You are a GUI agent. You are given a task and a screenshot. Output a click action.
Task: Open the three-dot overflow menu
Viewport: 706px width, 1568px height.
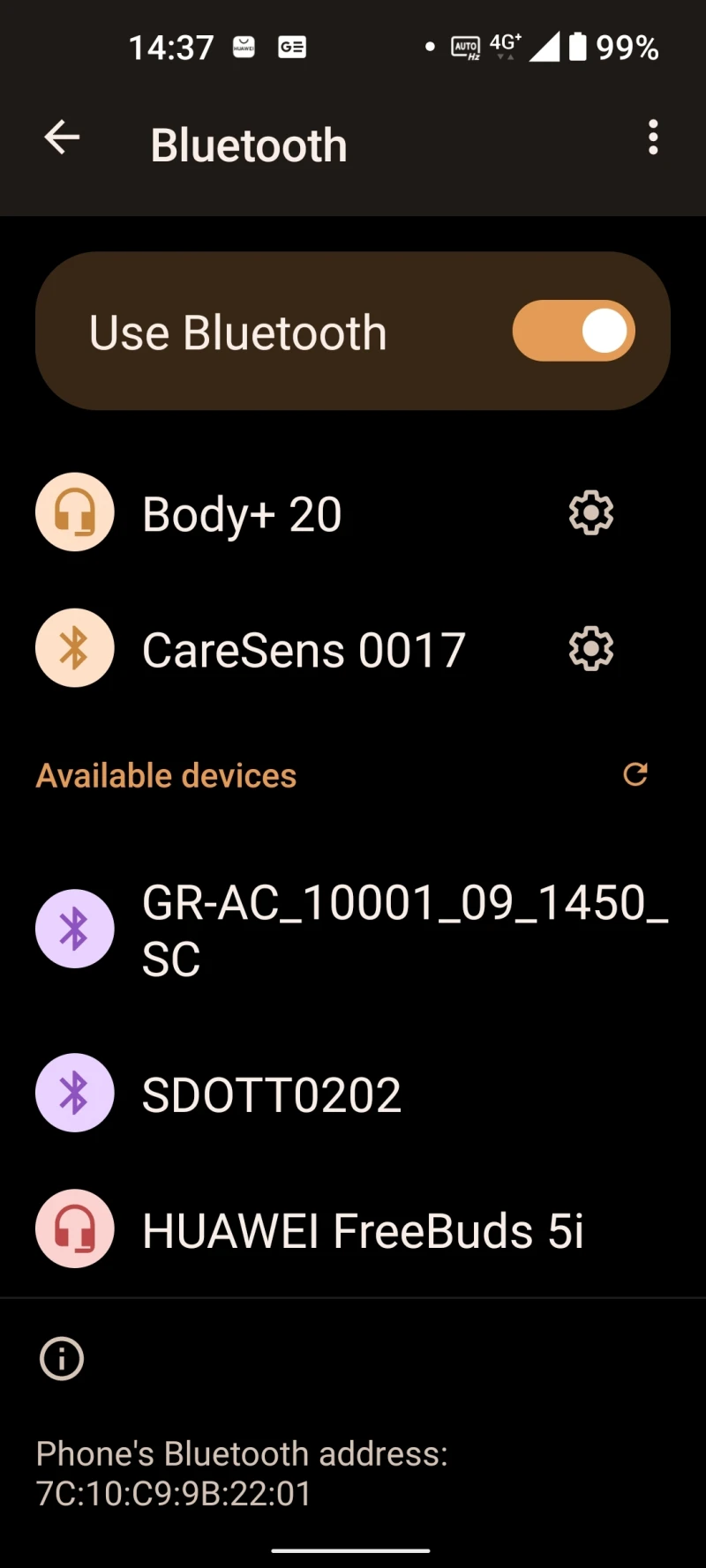click(x=653, y=138)
